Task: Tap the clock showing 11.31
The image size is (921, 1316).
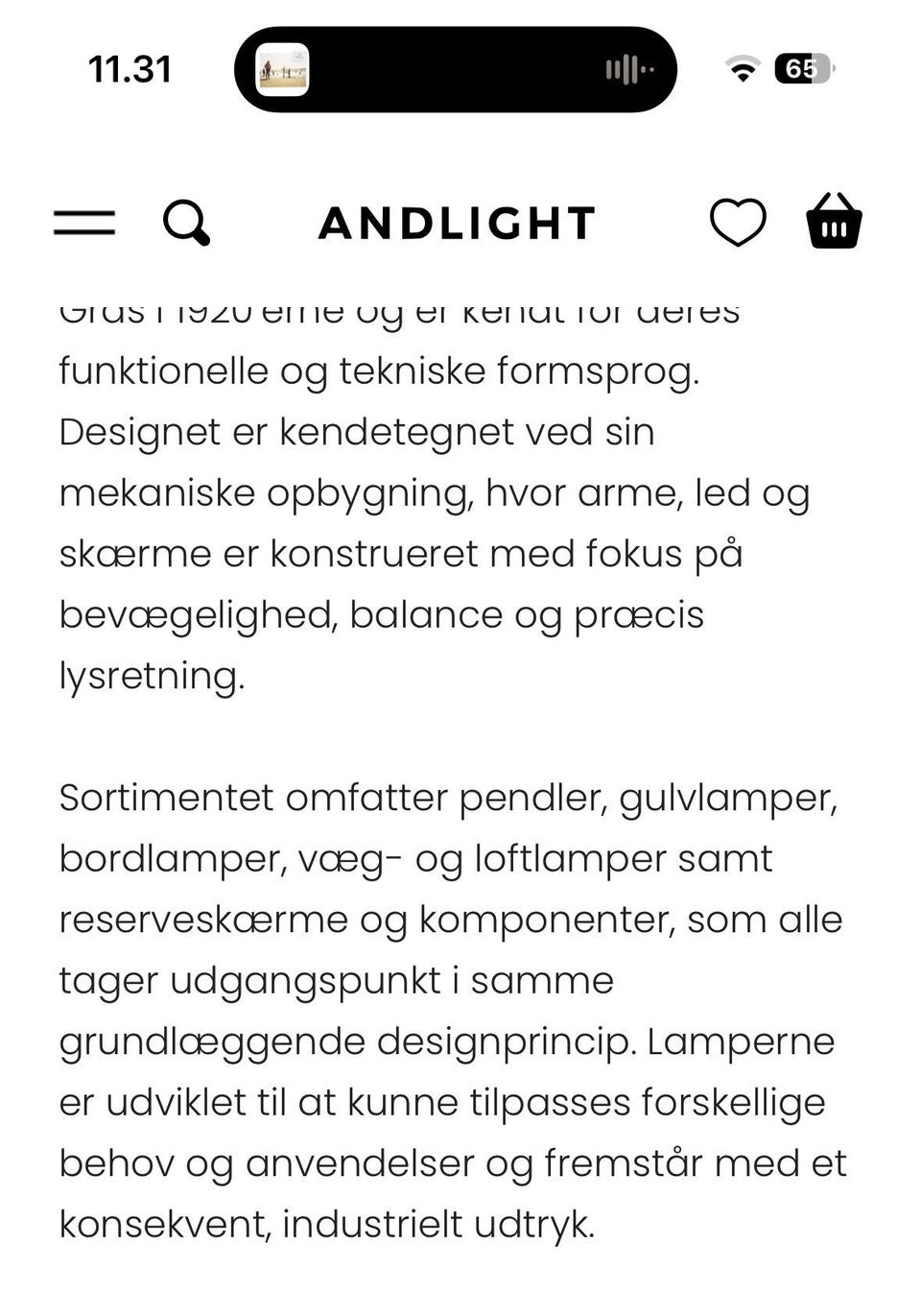Action: [x=131, y=68]
